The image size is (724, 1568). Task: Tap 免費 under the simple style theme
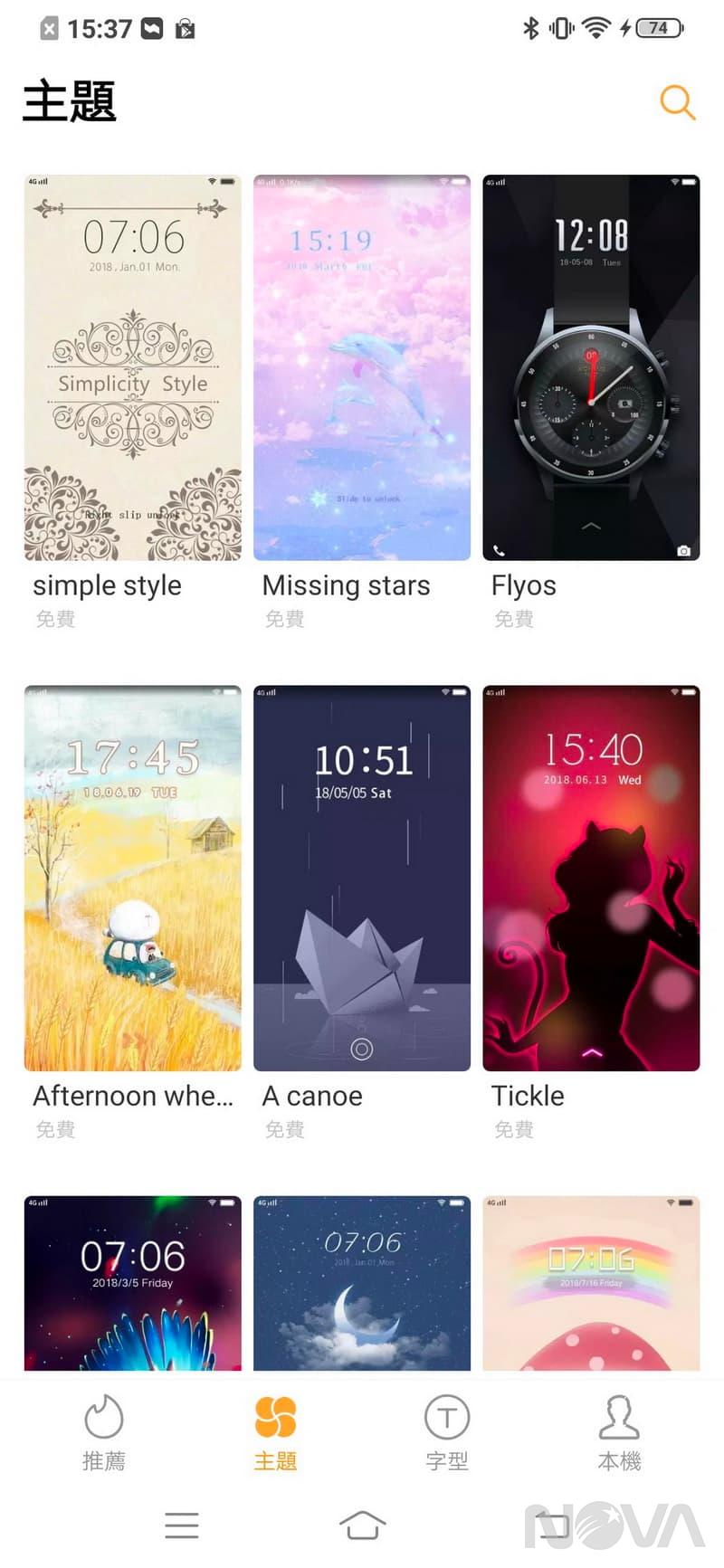[x=55, y=619]
